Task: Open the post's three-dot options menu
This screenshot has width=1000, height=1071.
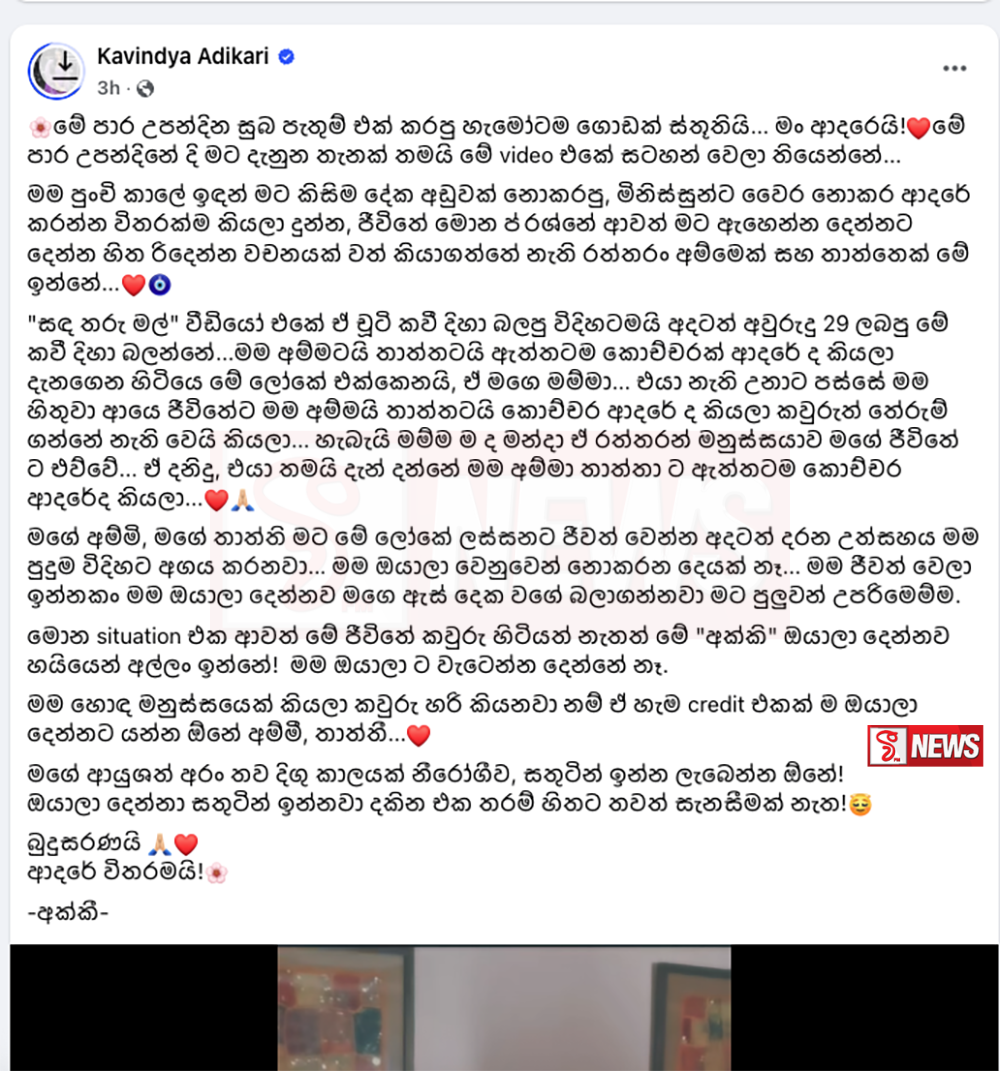Action: (x=954, y=68)
